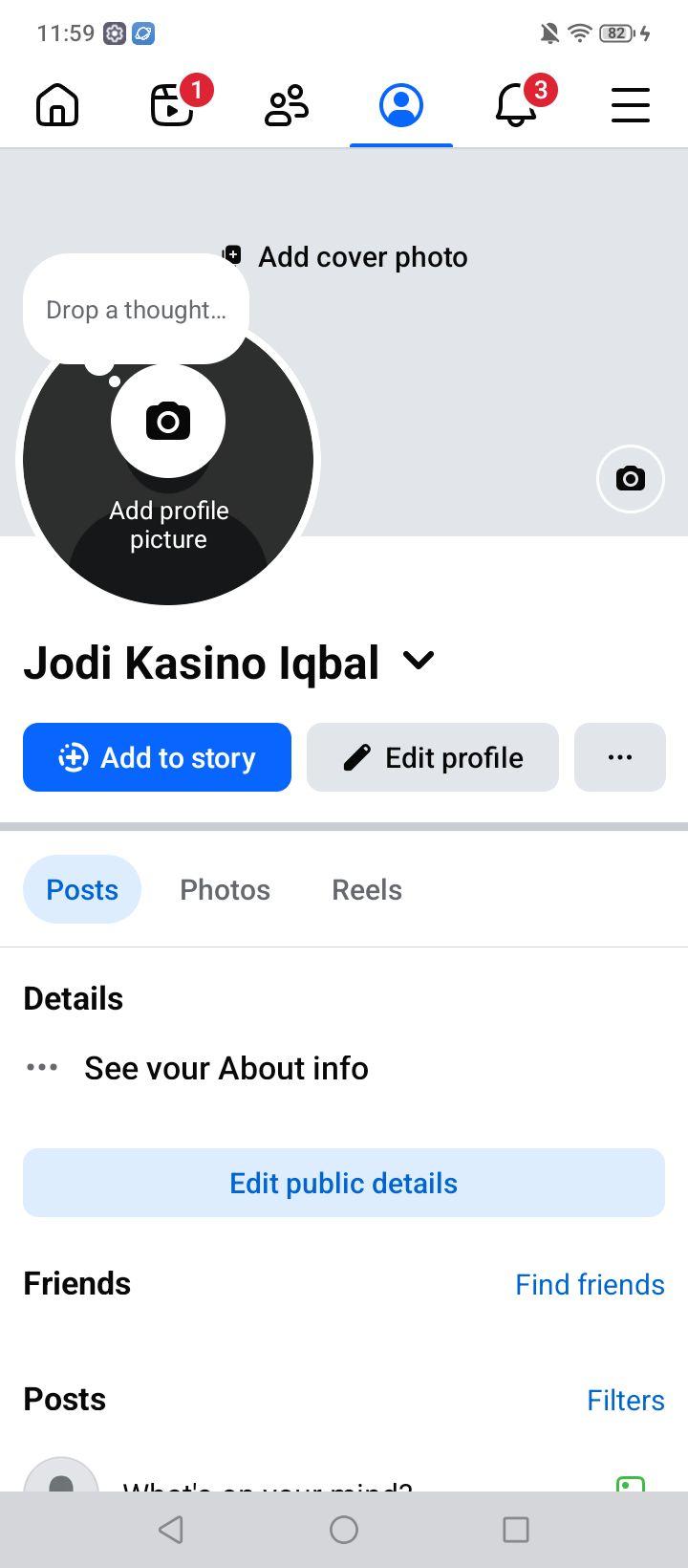Image resolution: width=688 pixels, height=1568 pixels.
Task: Tap Add to story
Action: (157, 757)
